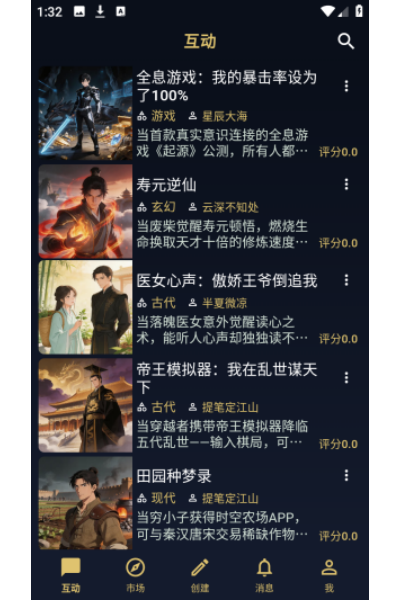Open overflow menu for 帝王模拟器 story

(x=346, y=378)
